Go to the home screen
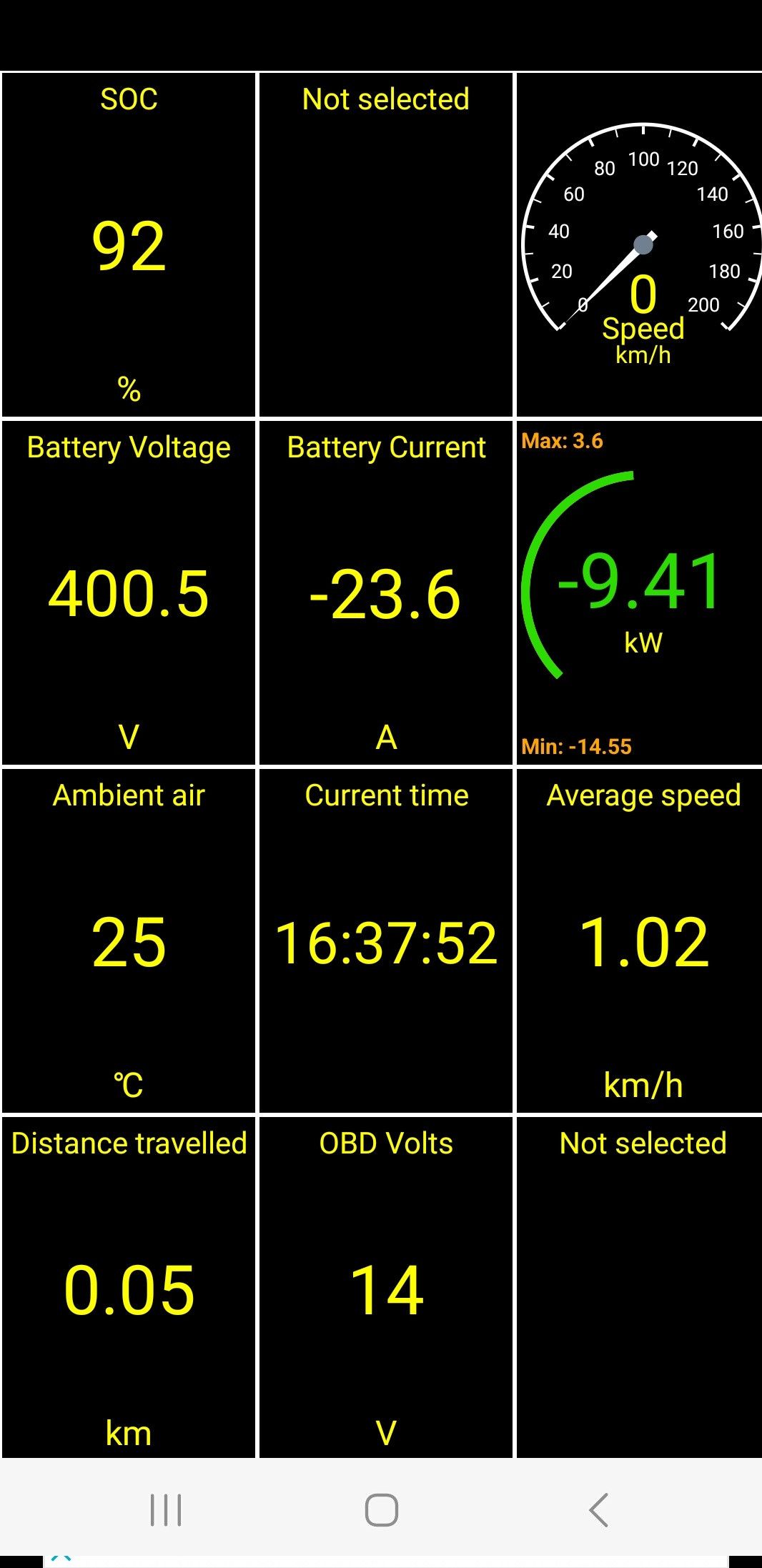 (381, 1510)
